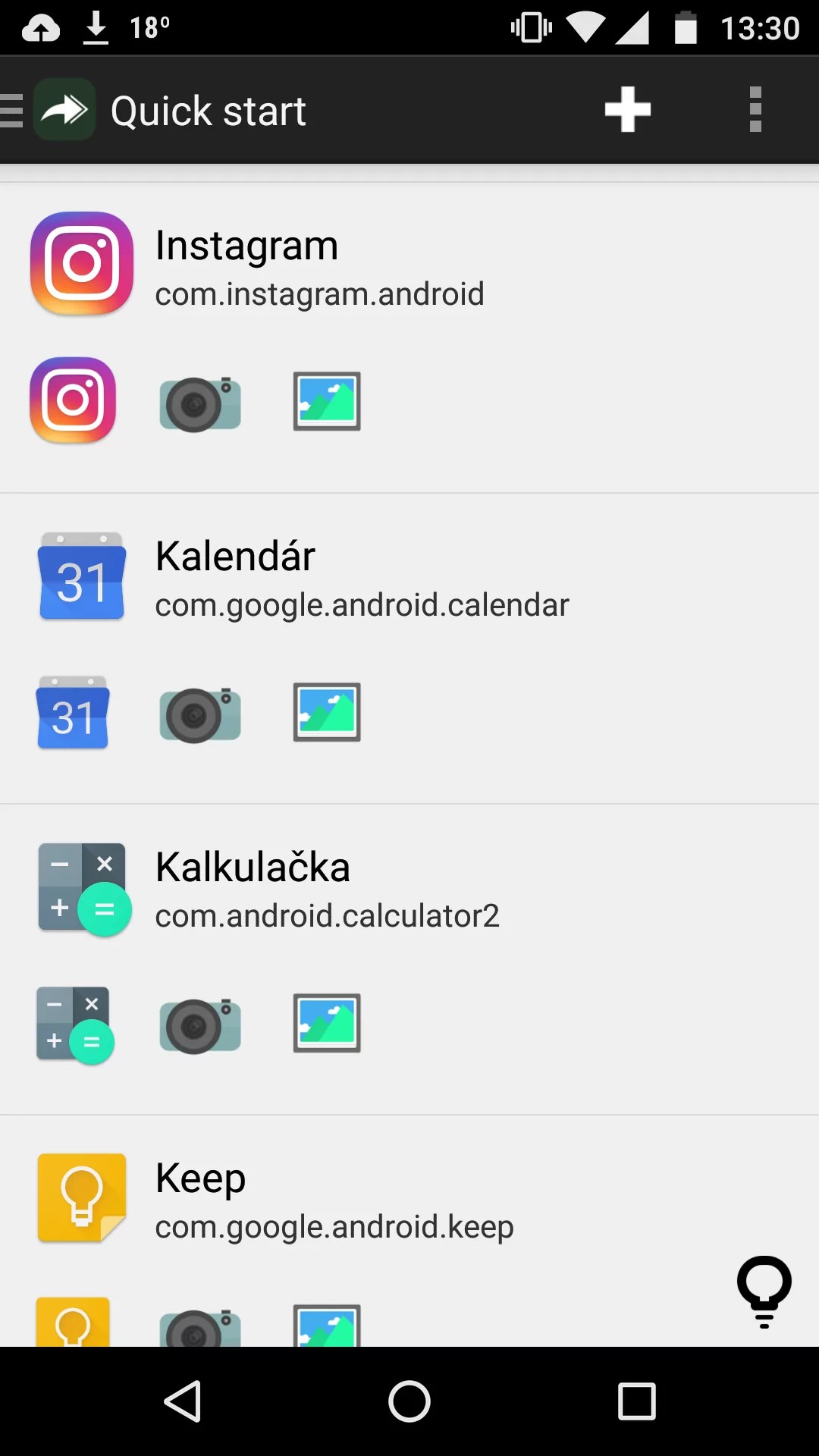Tap the gallery icon under Kalendár
This screenshot has width=819, height=1456.
coord(327,712)
